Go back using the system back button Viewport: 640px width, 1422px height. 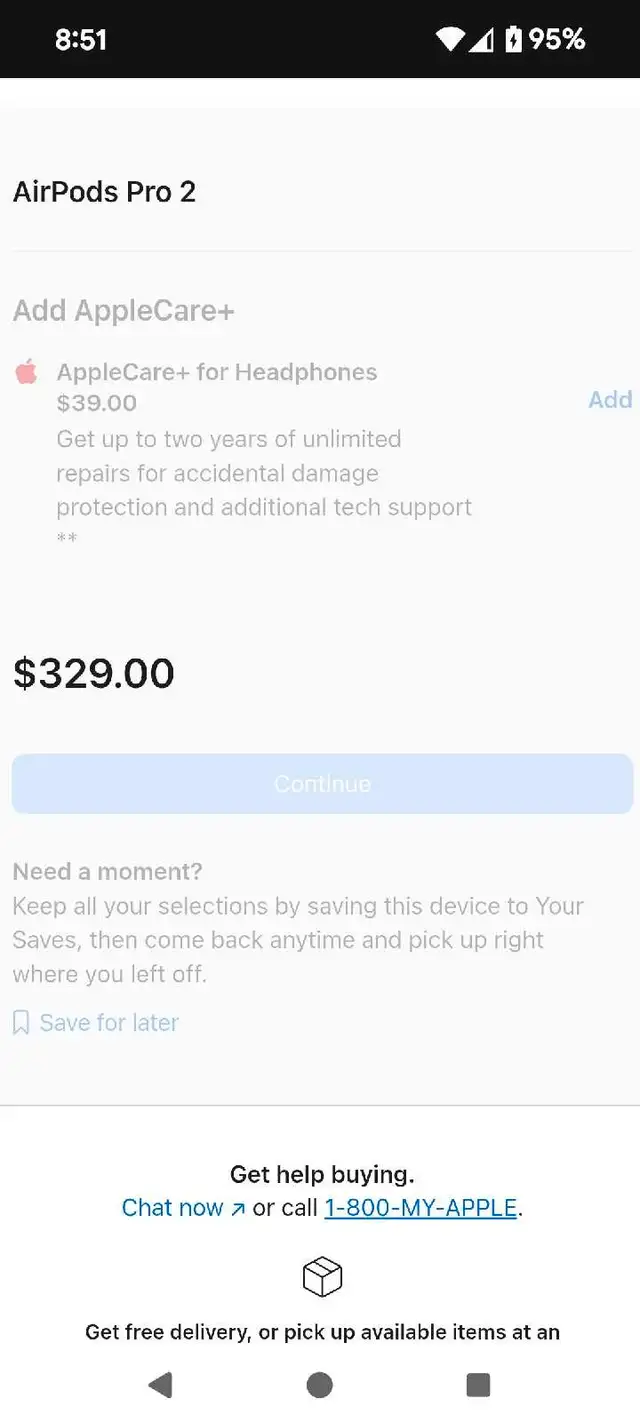tap(160, 1385)
